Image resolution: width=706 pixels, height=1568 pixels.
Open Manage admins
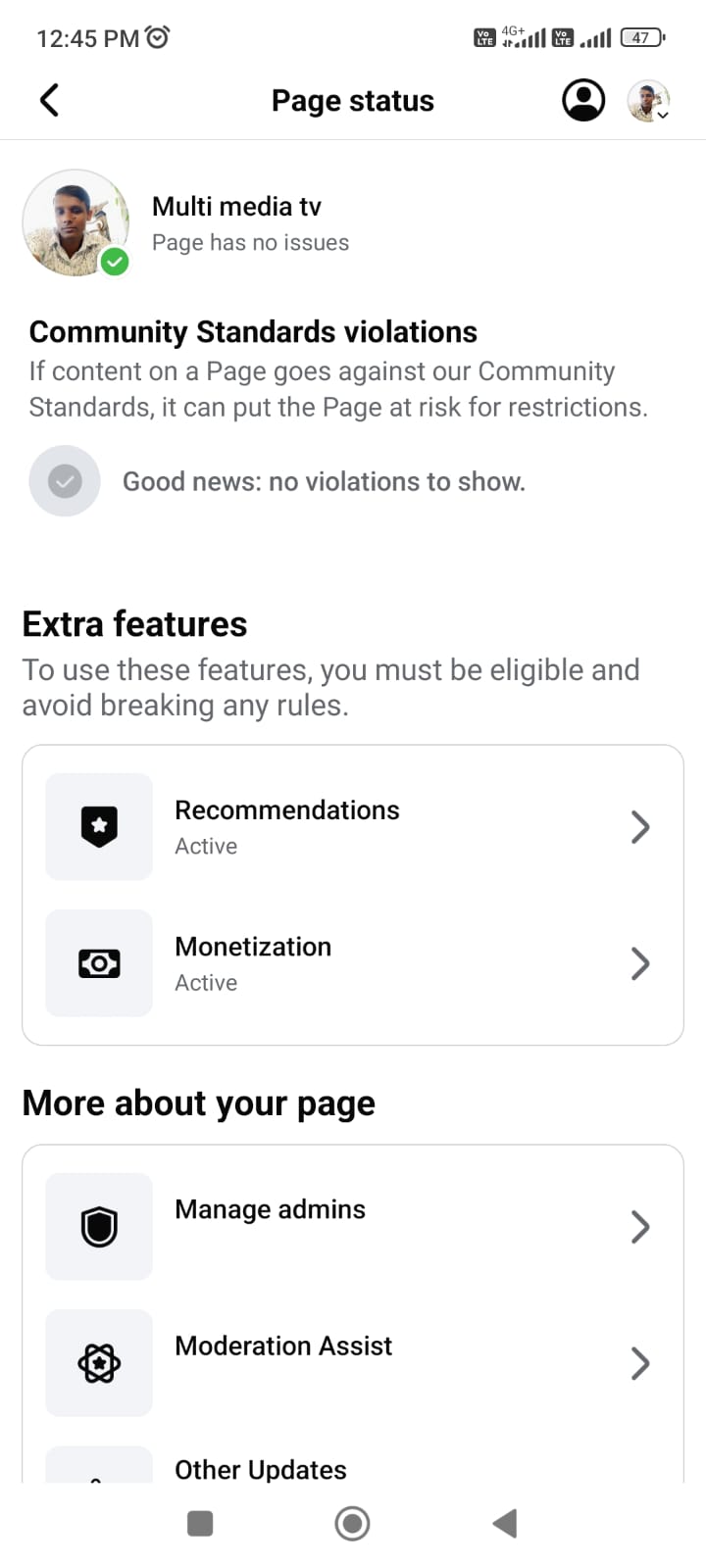pos(353,1226)
